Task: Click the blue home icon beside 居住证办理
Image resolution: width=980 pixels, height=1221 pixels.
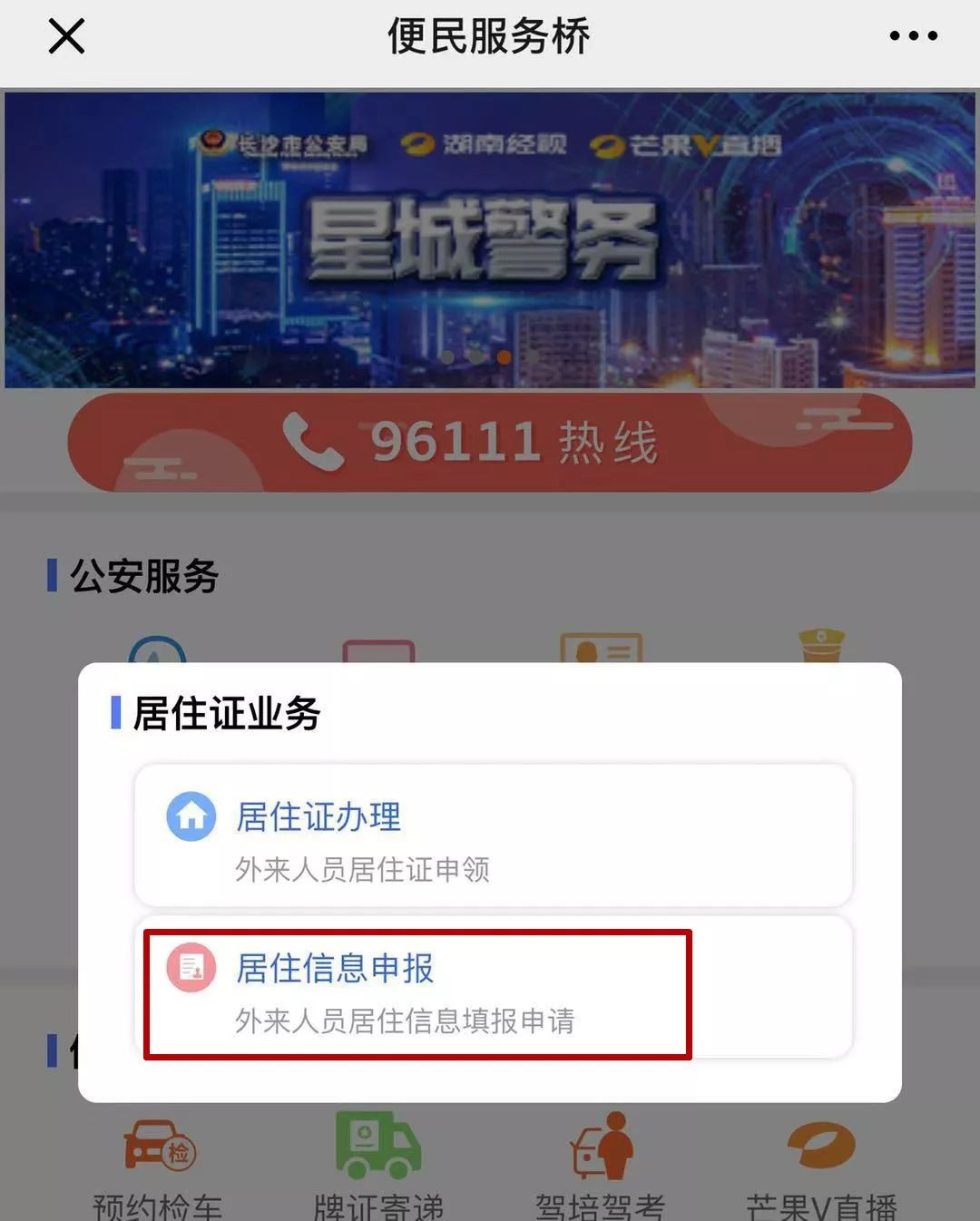Action: click(190, 817)
